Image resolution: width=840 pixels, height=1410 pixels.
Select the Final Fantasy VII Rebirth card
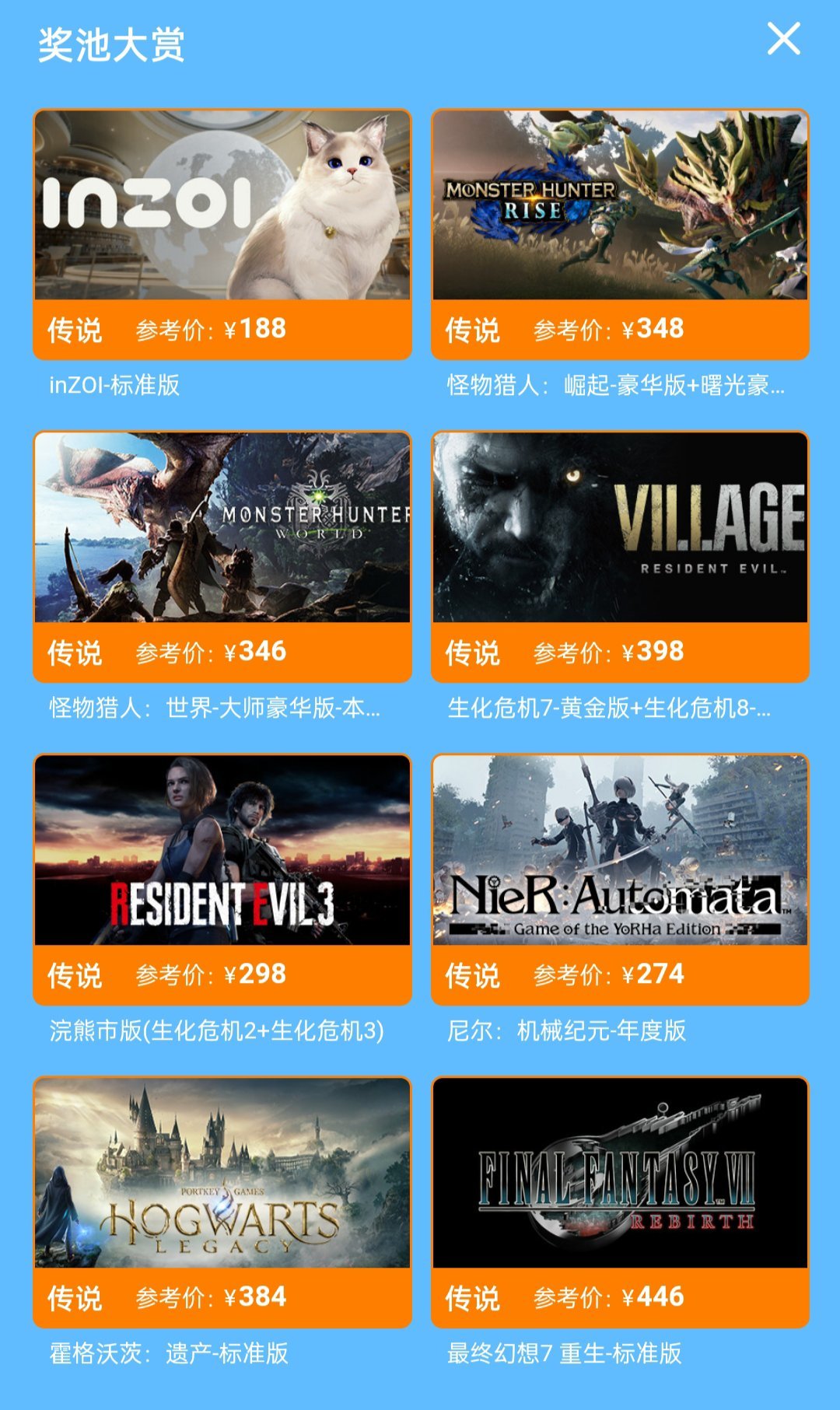620,1202
